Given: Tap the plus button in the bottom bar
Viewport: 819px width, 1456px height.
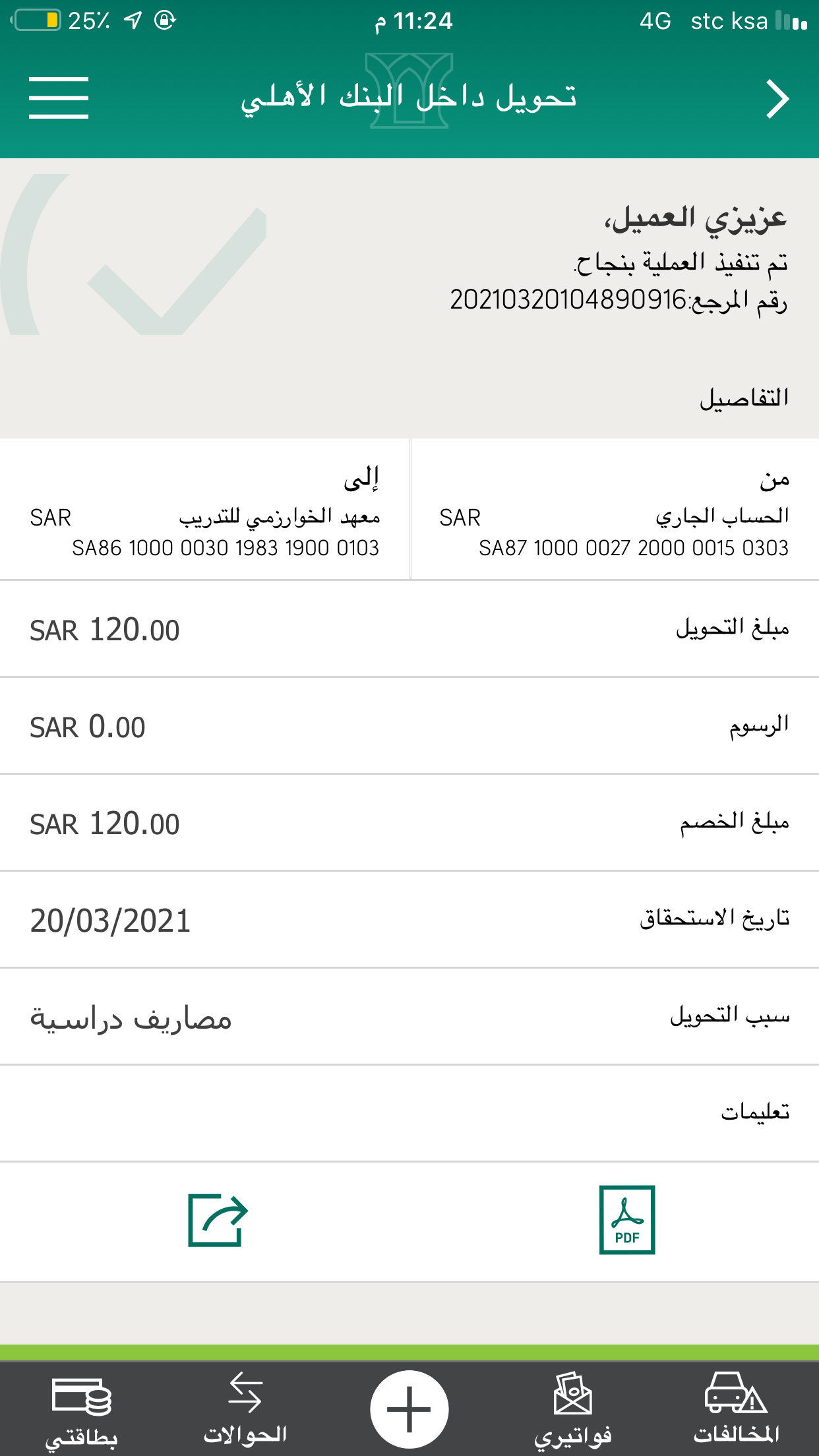Looking at the screenshot, I should point(409,1409).
